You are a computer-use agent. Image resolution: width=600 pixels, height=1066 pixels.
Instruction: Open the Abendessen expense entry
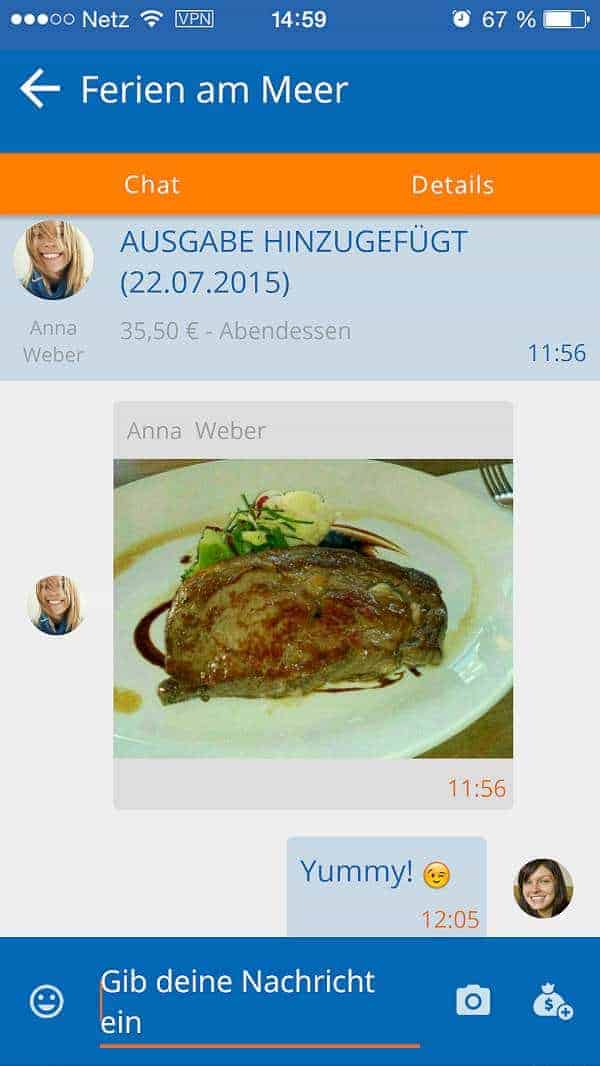pyautogui.click(x=300, y=297)
